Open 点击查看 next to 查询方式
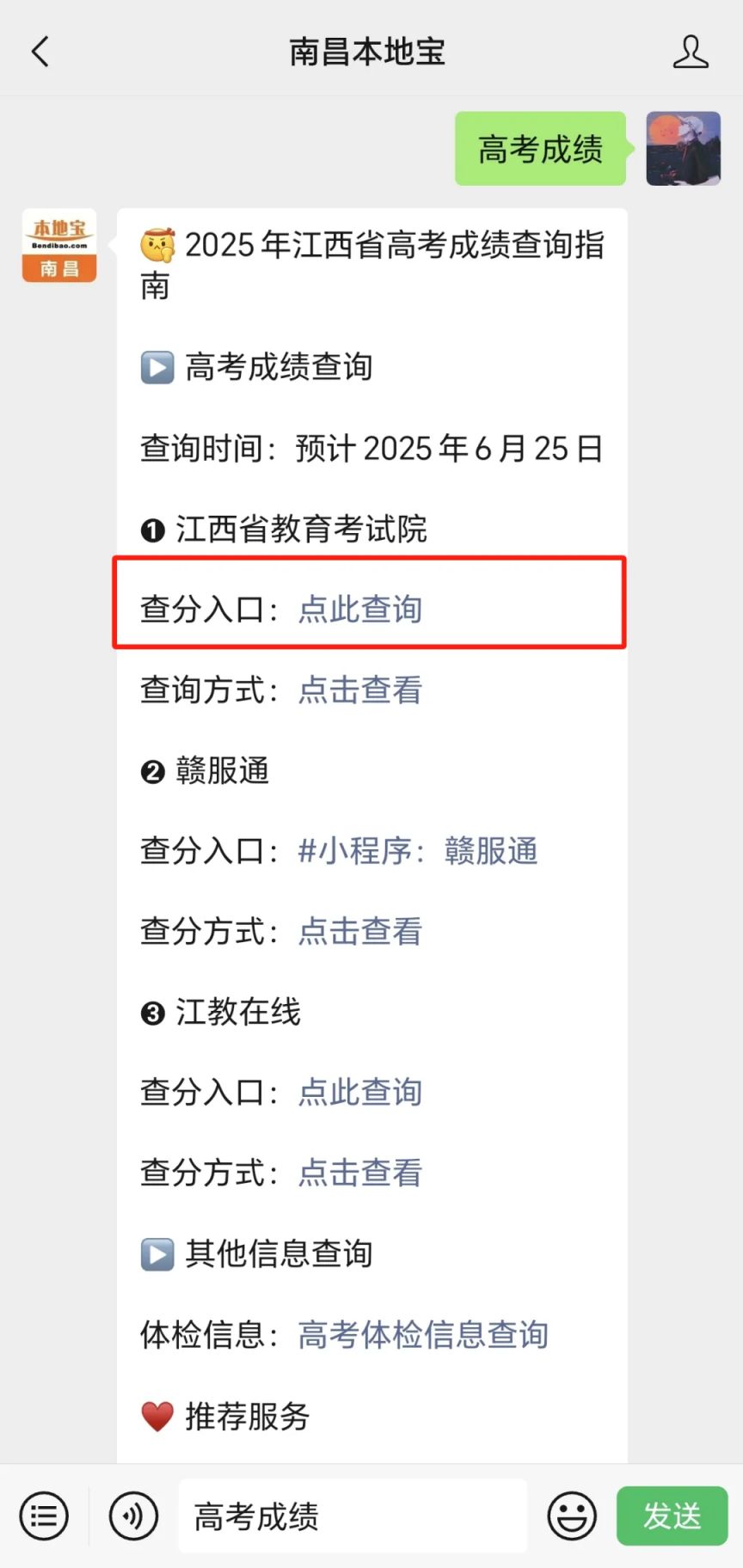 coord(359,690)
